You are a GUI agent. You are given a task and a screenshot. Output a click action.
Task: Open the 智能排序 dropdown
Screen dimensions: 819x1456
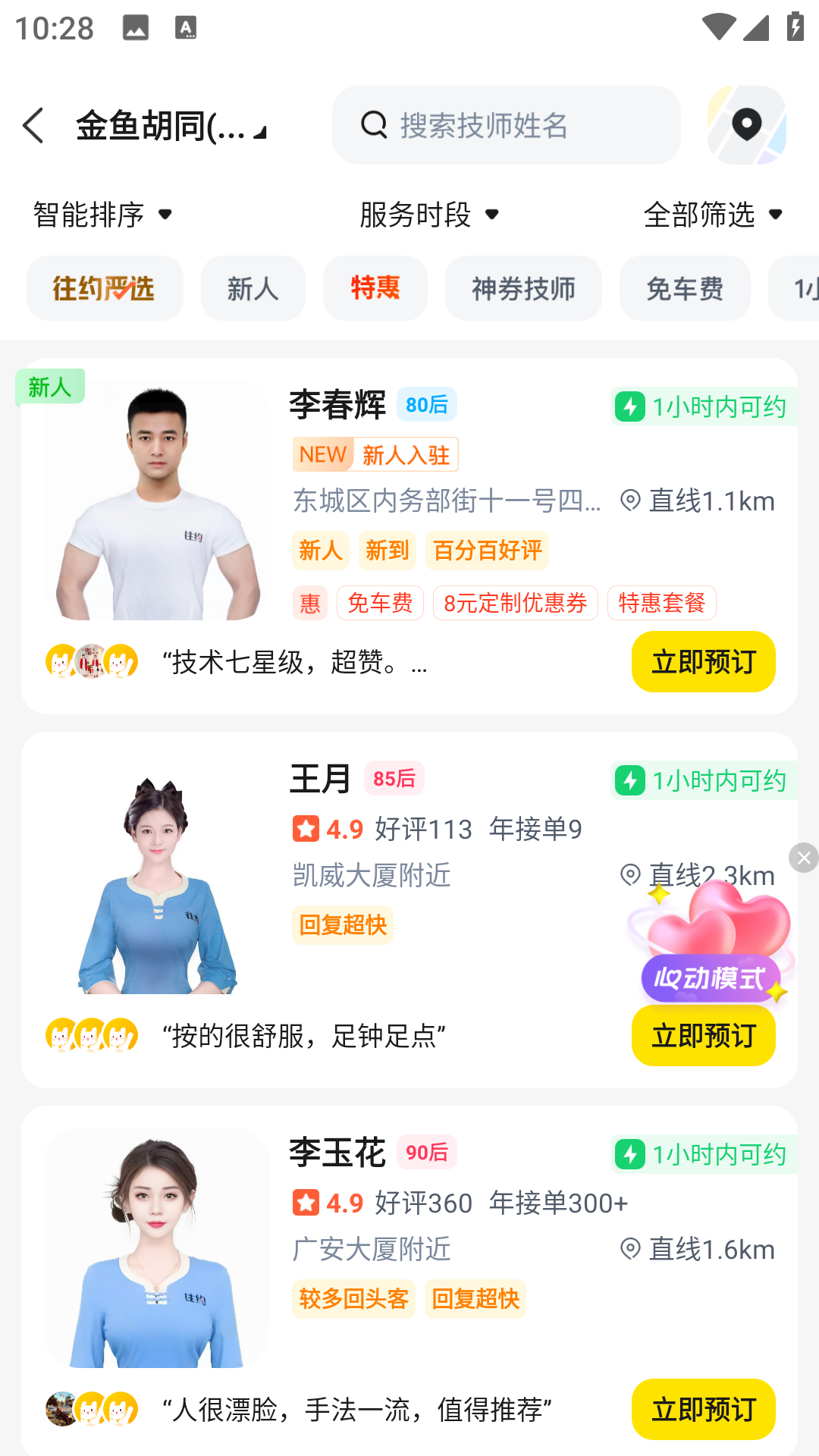click(101, 215)
